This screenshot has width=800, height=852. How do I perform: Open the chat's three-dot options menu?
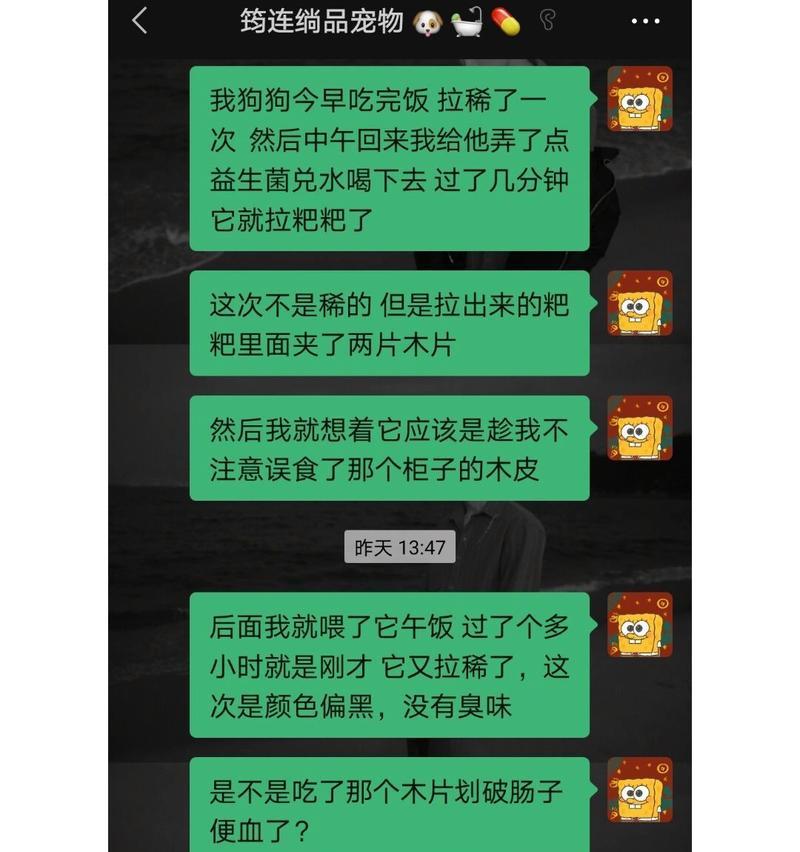646,21
